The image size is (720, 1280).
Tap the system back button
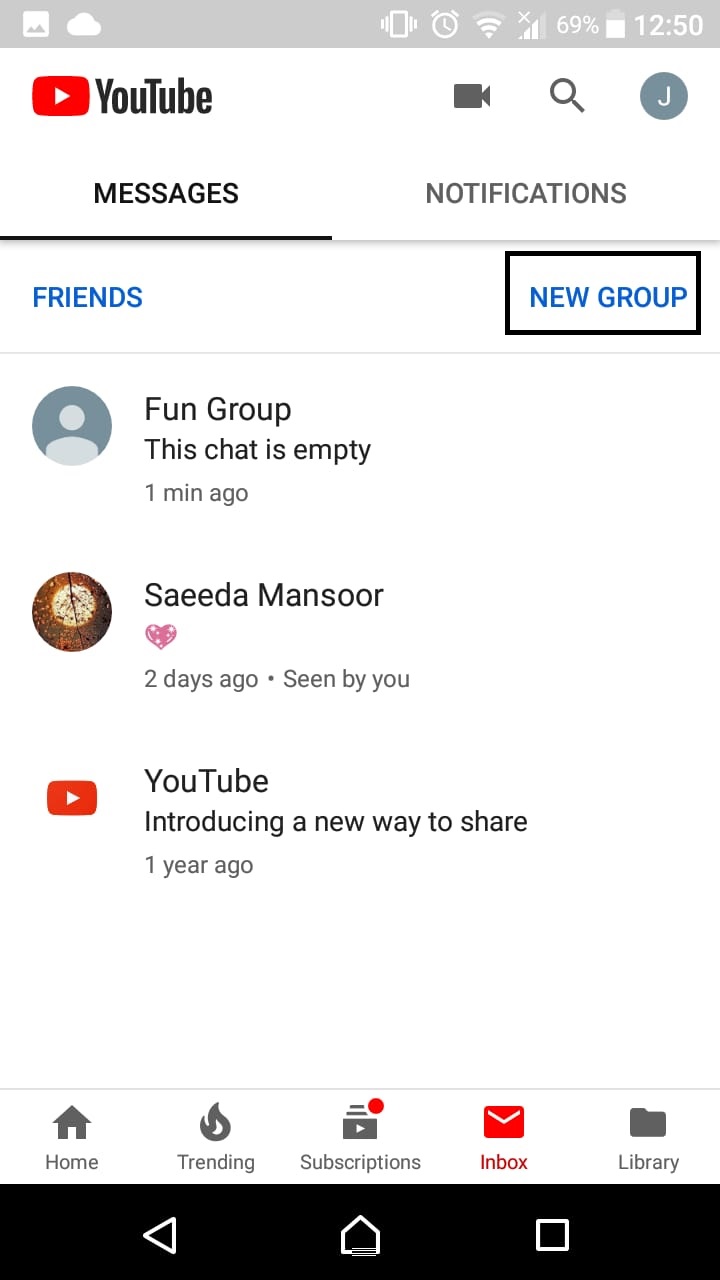160,1235
